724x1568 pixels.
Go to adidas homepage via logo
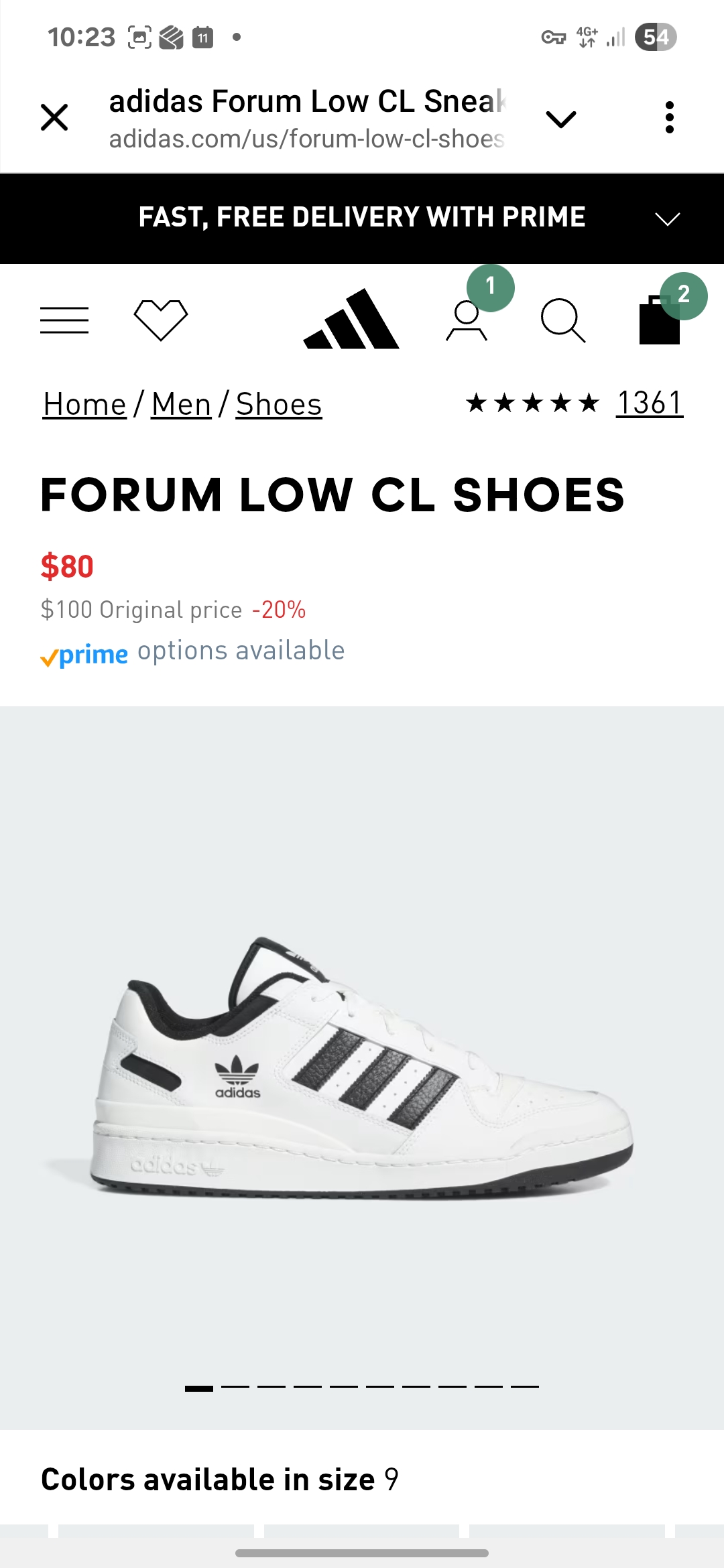[351, 320]
